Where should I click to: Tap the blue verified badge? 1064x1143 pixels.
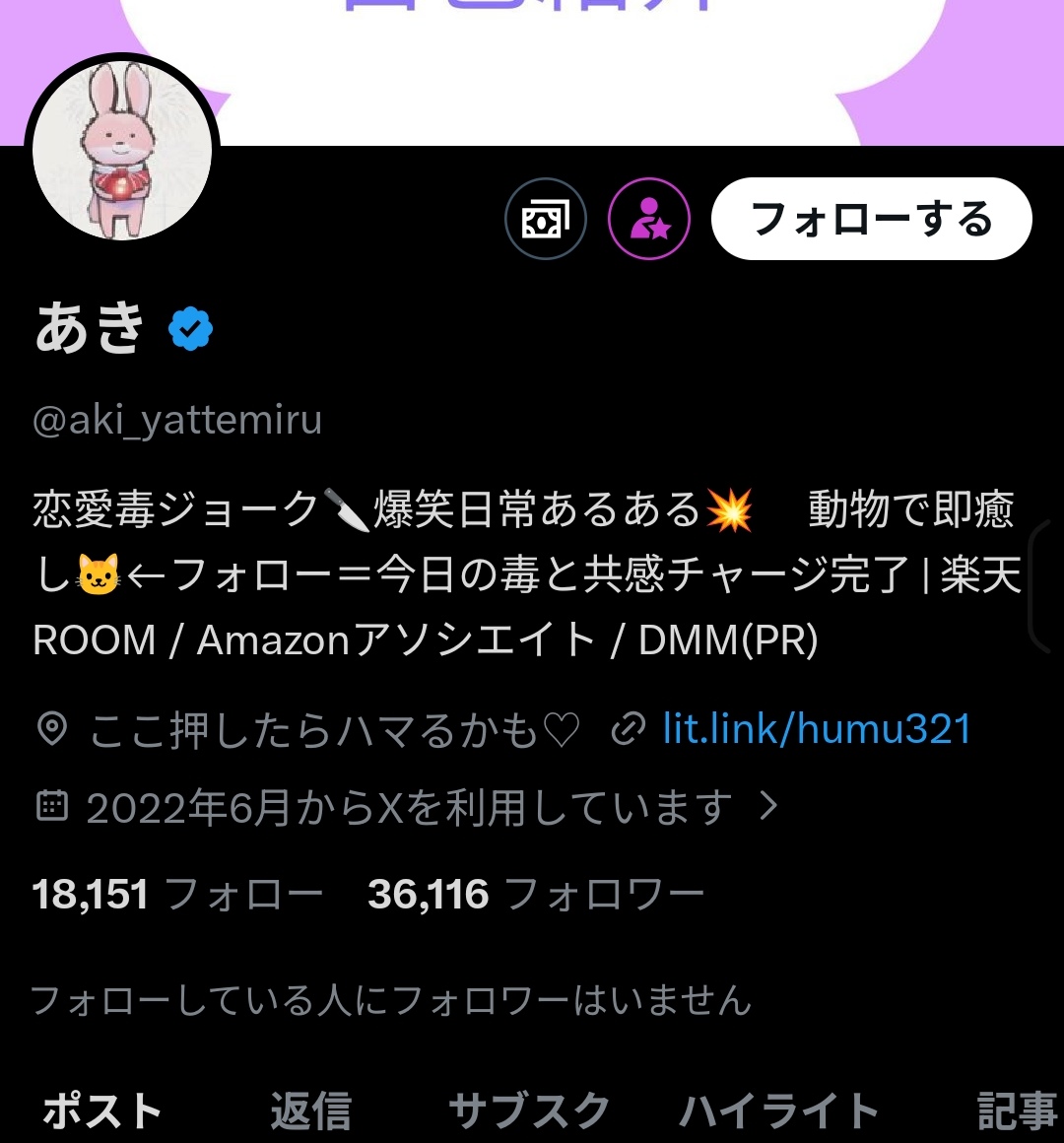(x=190, y=329)
